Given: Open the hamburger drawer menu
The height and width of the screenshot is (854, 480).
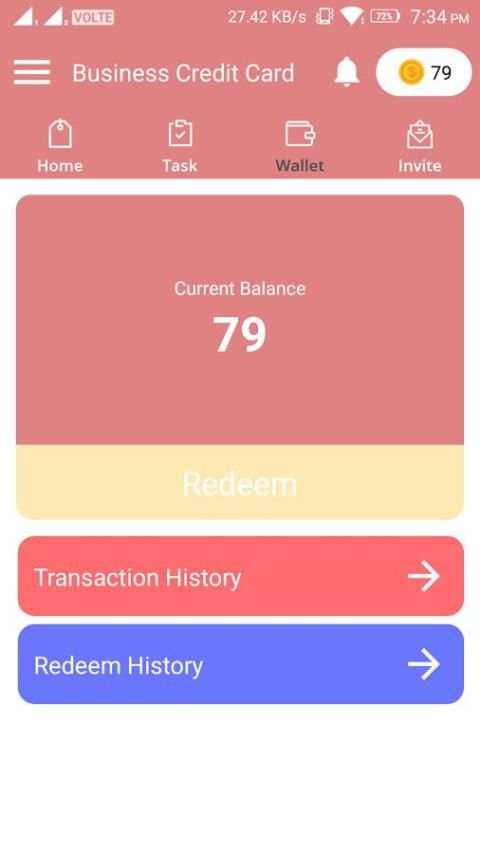Looking at the screenshot, I should pyautogui.click(x=32, y=72).
